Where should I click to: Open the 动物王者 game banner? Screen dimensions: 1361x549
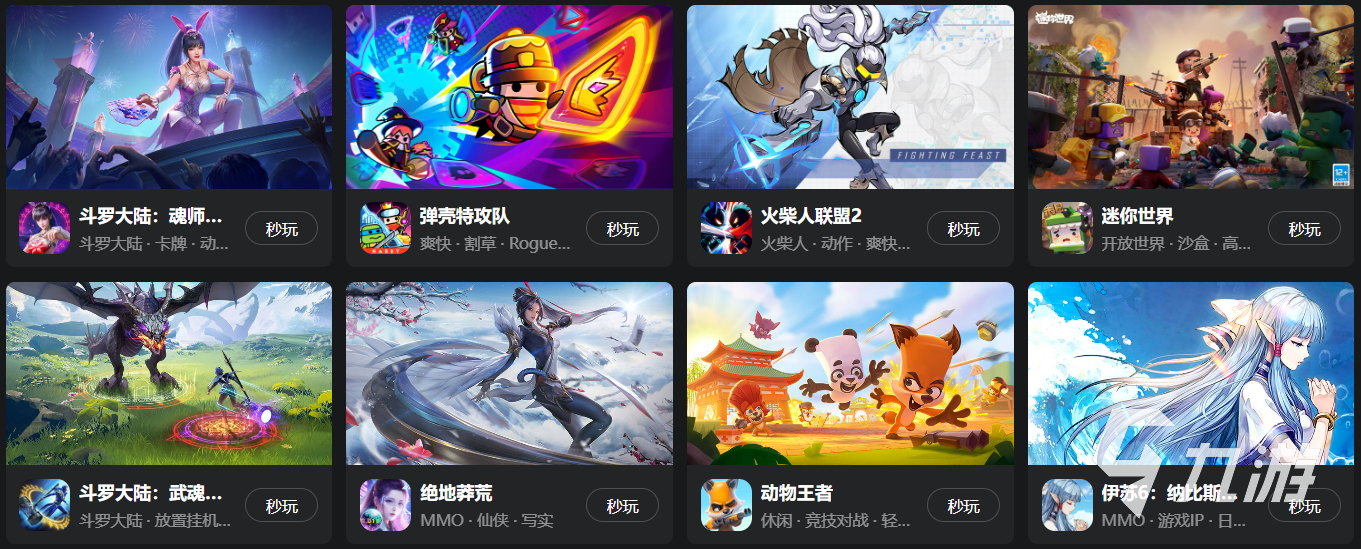coord(850,373)
